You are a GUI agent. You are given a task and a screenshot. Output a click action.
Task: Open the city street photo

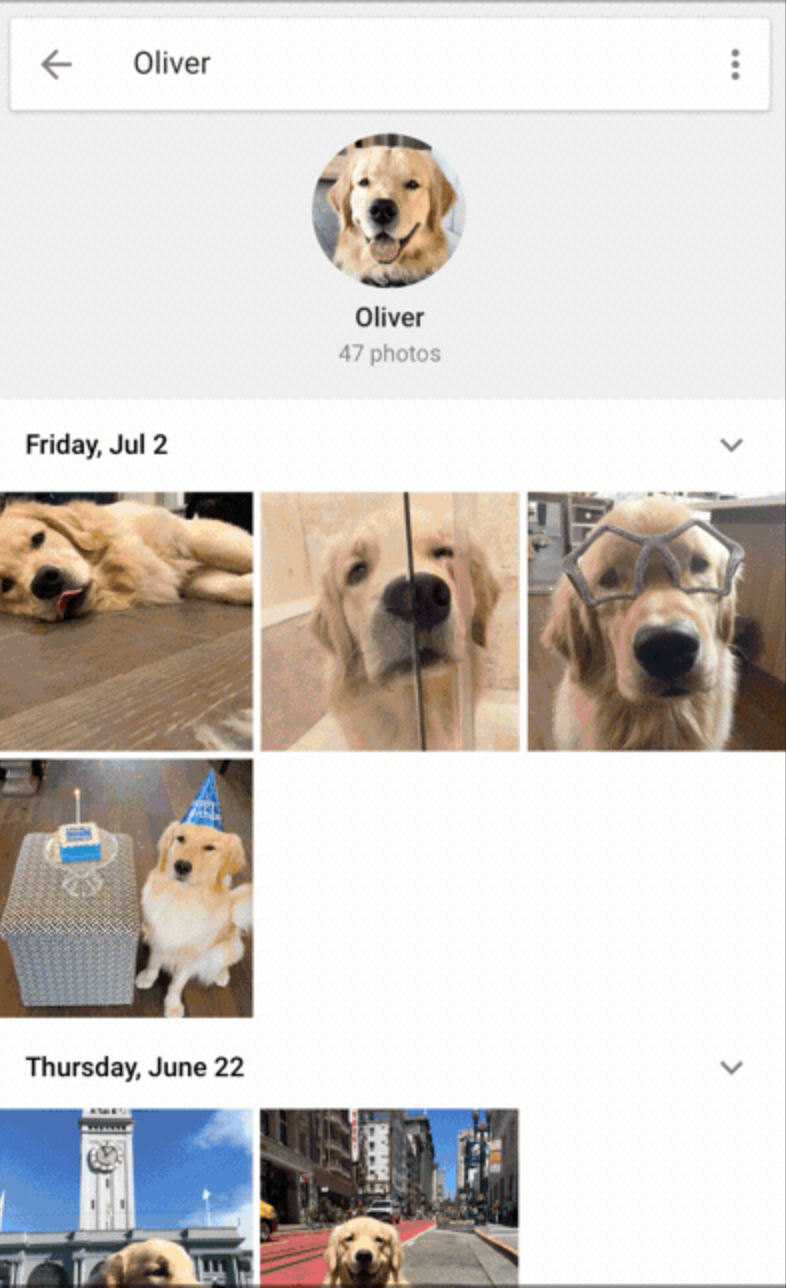(x=389, y=1196)
